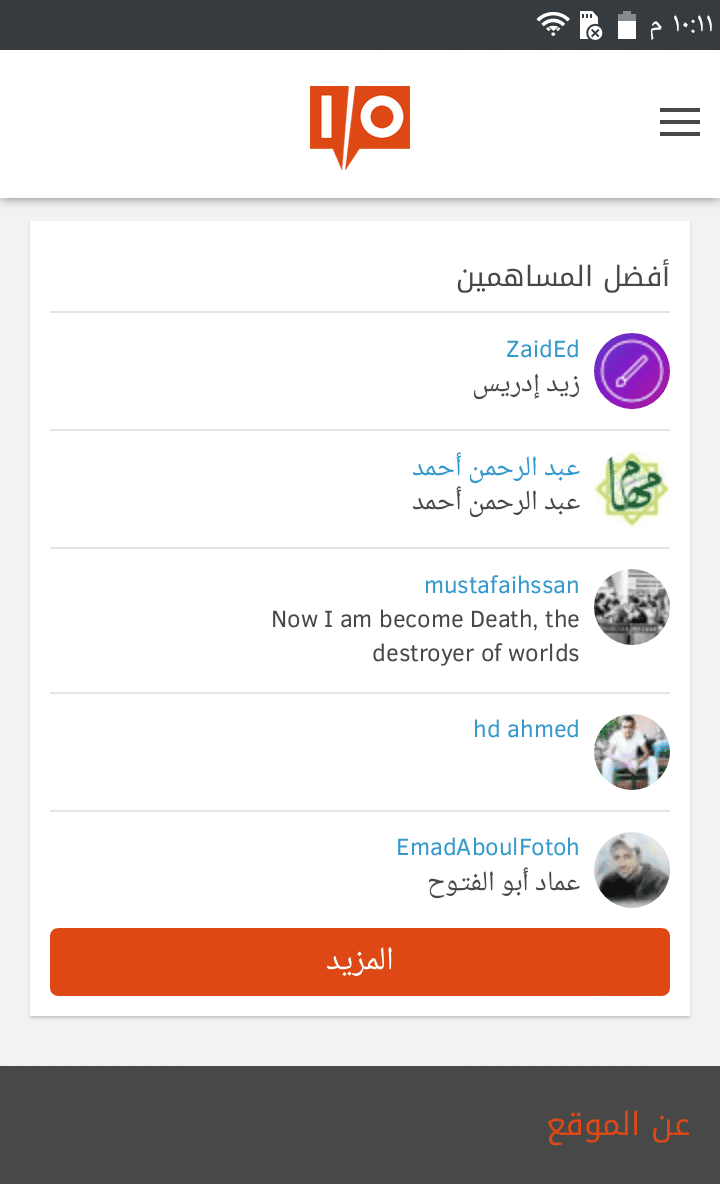Tap the المزيد button for more contributors
Screen dimensions: 720x1184
pyautogui.click(x=360, y=961)
